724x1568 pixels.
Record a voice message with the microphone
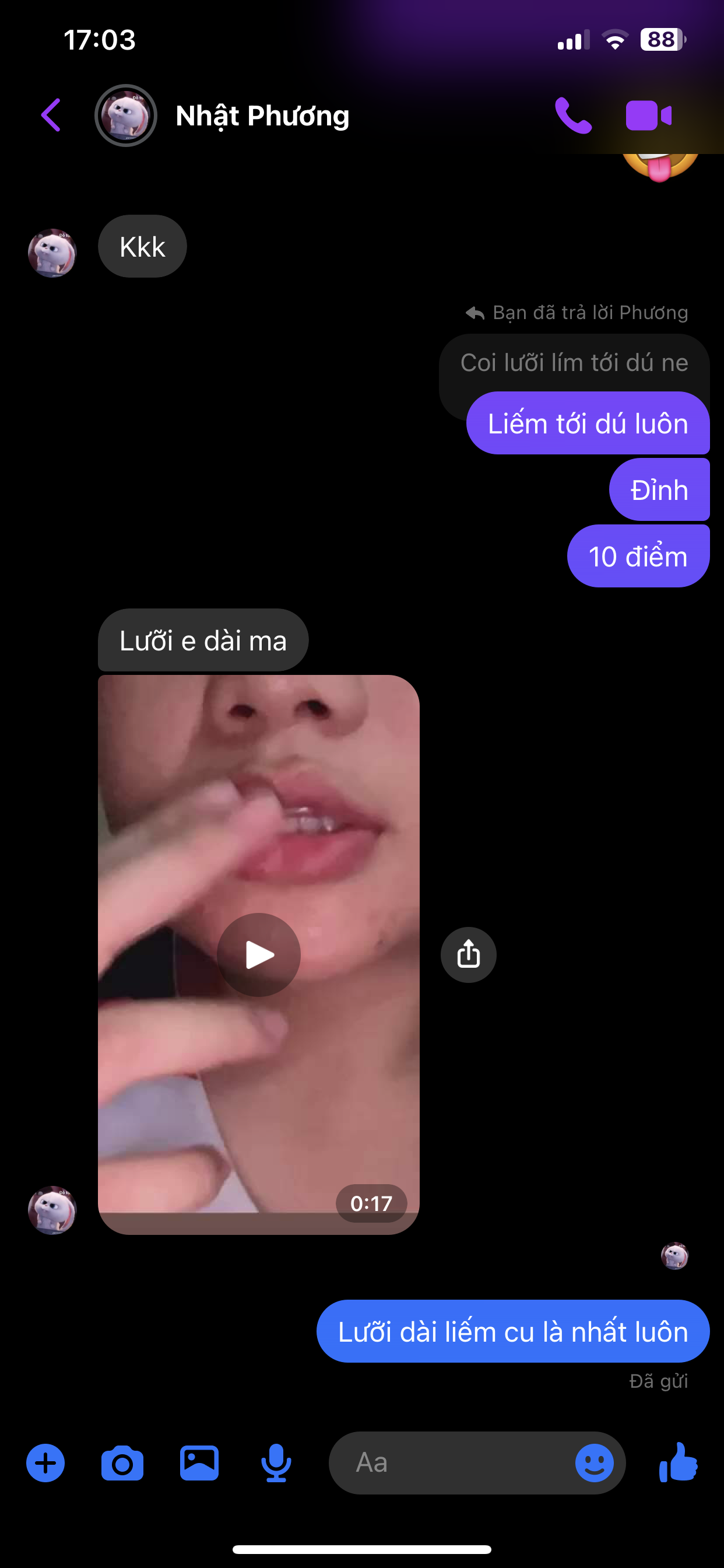[x=276, y=1462]
